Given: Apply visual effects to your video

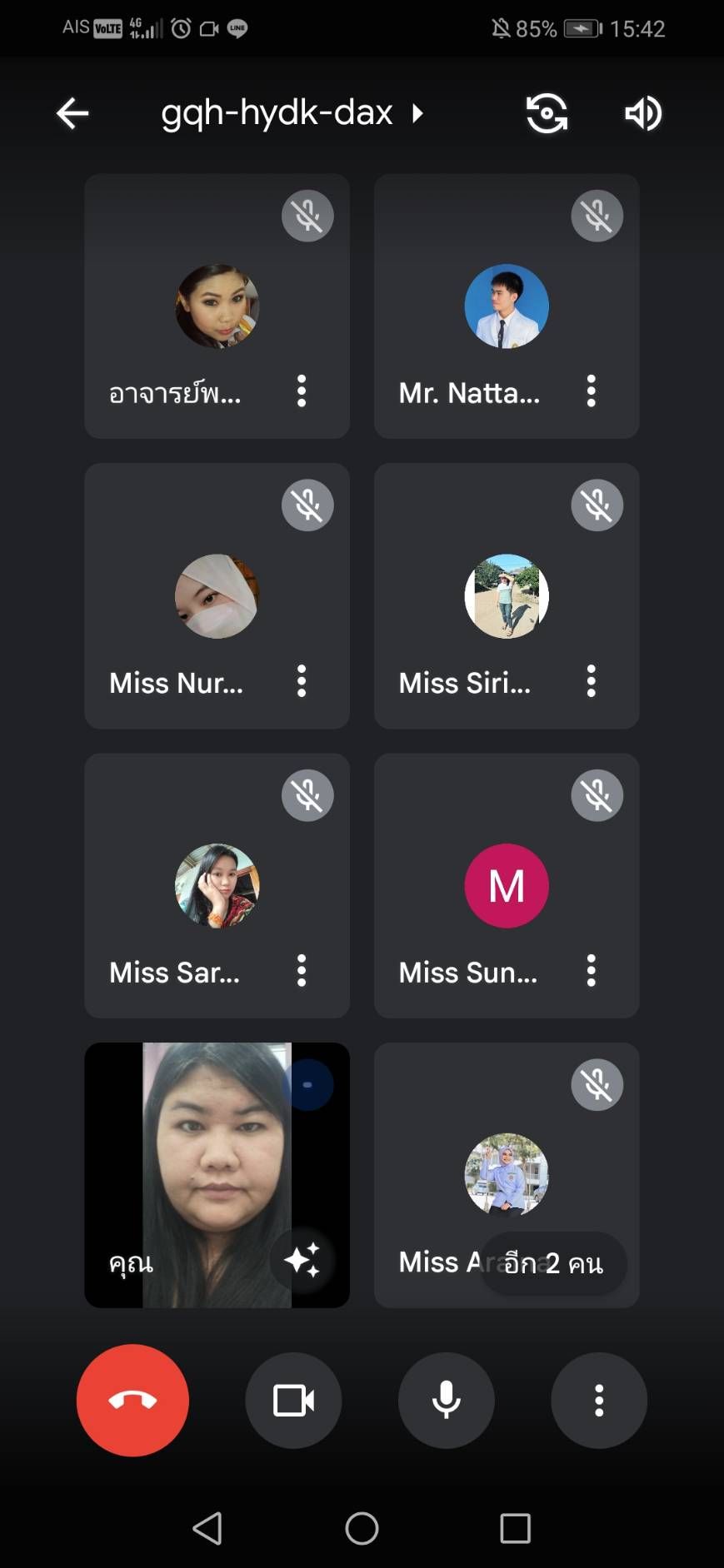Looking at the screenshot, I should click(x=302, y=1259).
